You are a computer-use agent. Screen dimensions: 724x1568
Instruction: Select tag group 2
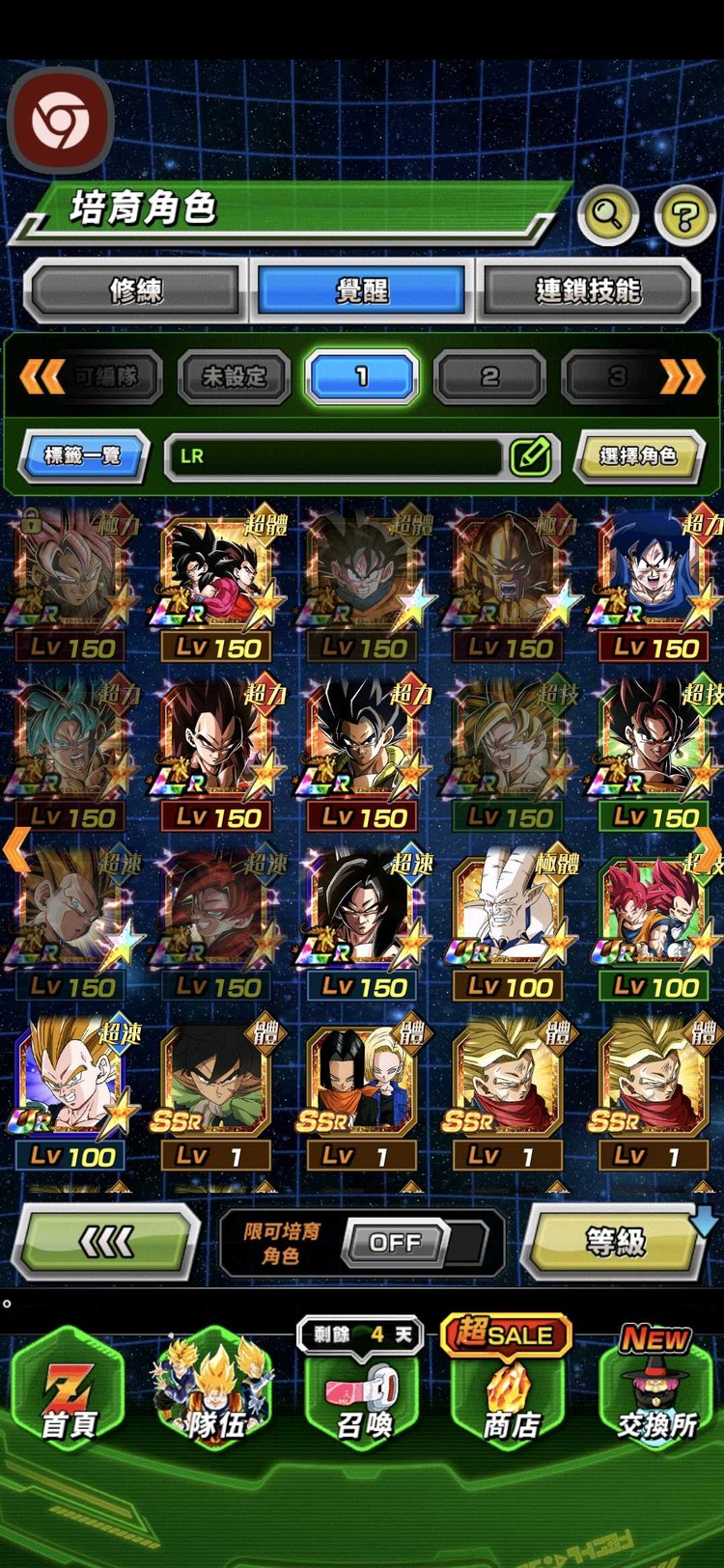pyautogui.click(x=489, y=376)
